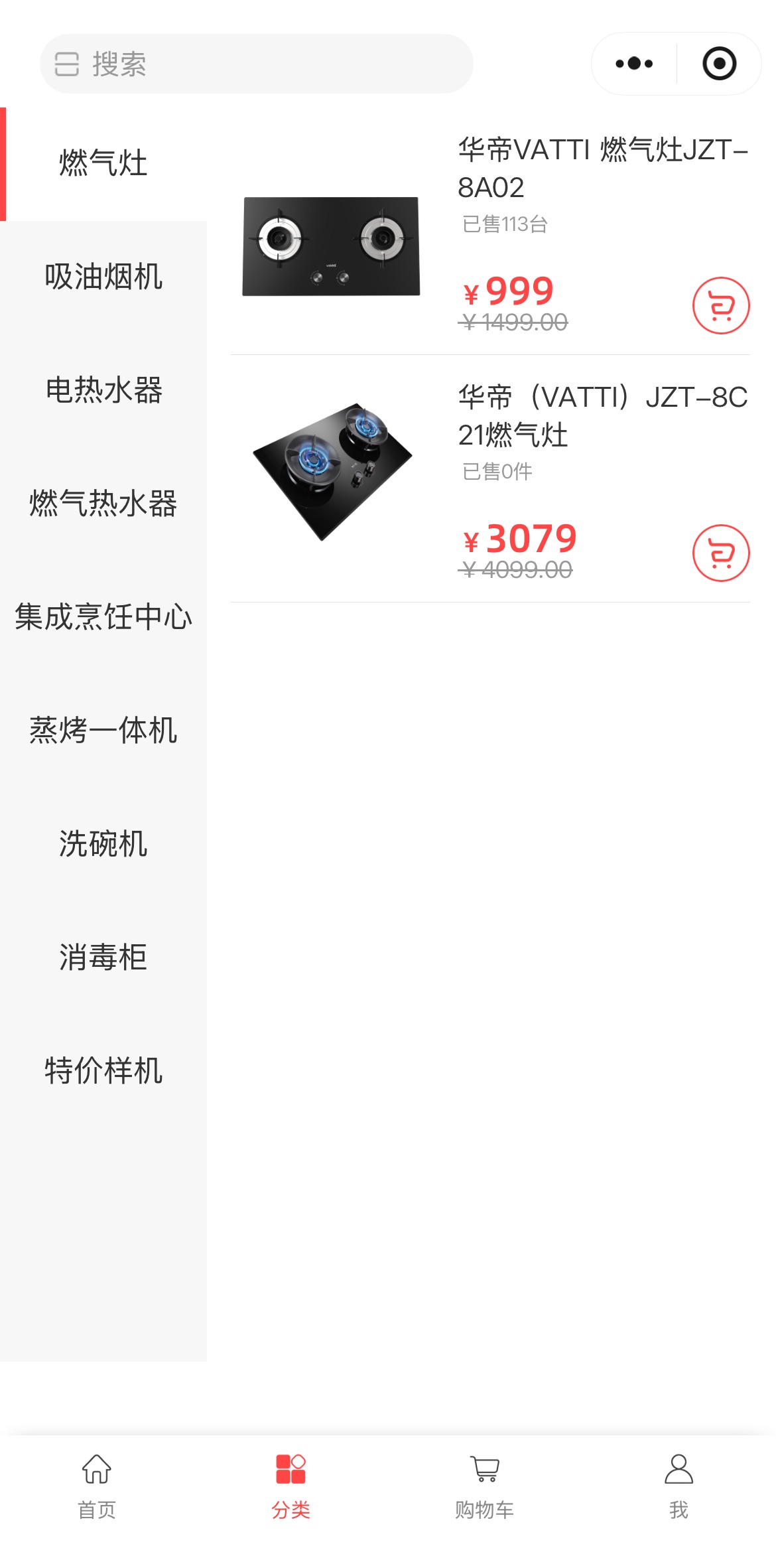776x1568 pixels.
Task: Select the 特价样机 category
Action: tap(103, 1071)
